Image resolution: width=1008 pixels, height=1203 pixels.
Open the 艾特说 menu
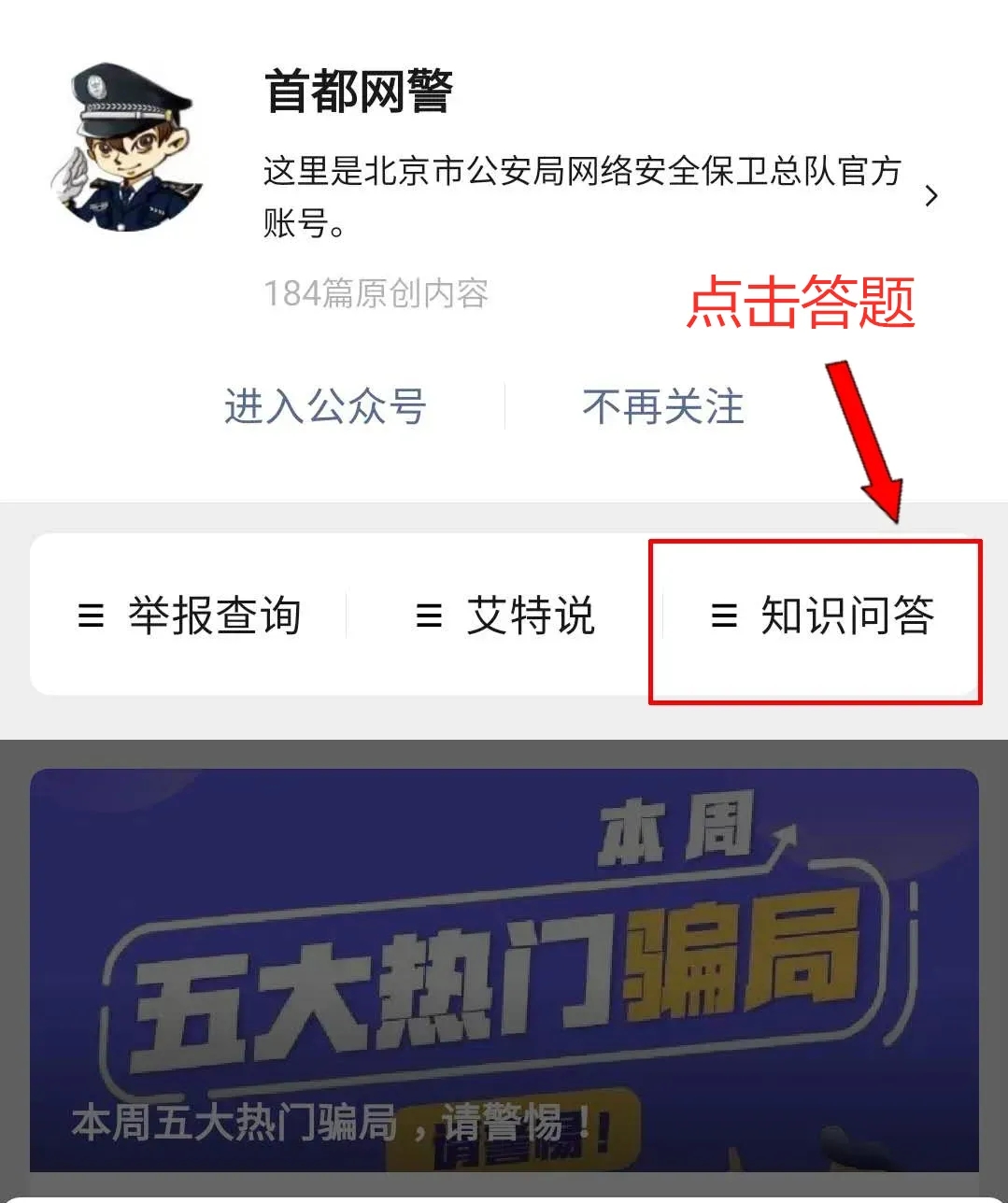pos(505,616)
